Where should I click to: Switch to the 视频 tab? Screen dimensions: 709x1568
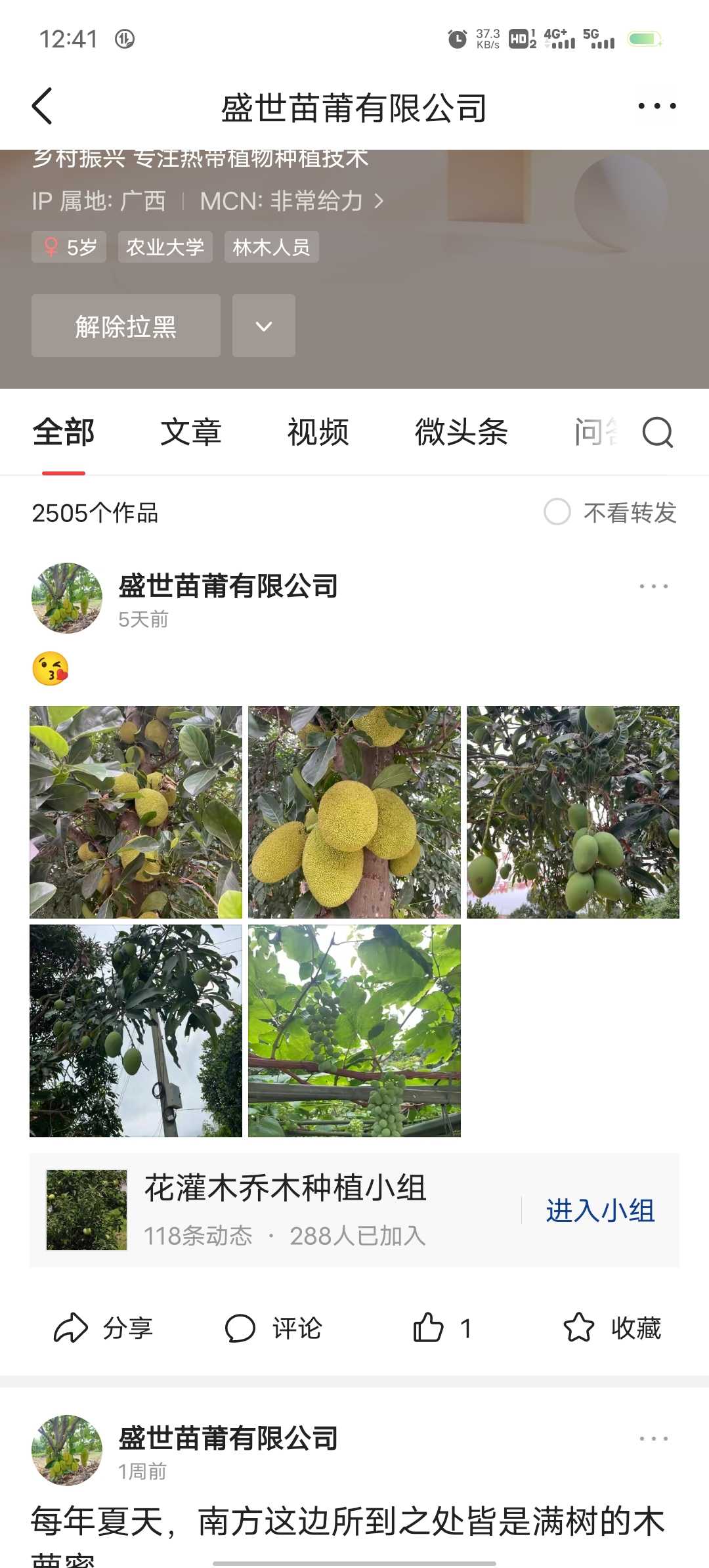tap(318, 433)
